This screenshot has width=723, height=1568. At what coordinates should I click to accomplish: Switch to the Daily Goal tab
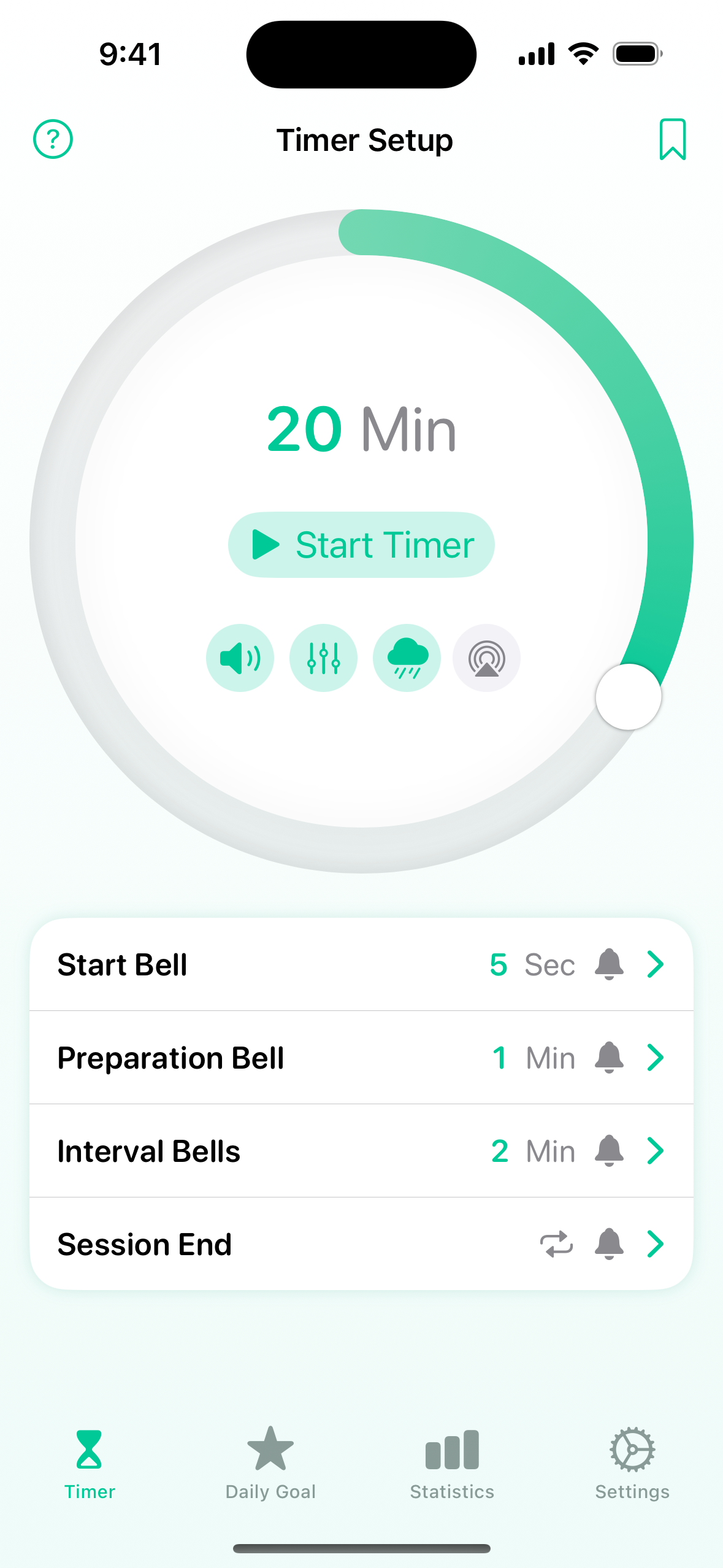(270, 1463)
